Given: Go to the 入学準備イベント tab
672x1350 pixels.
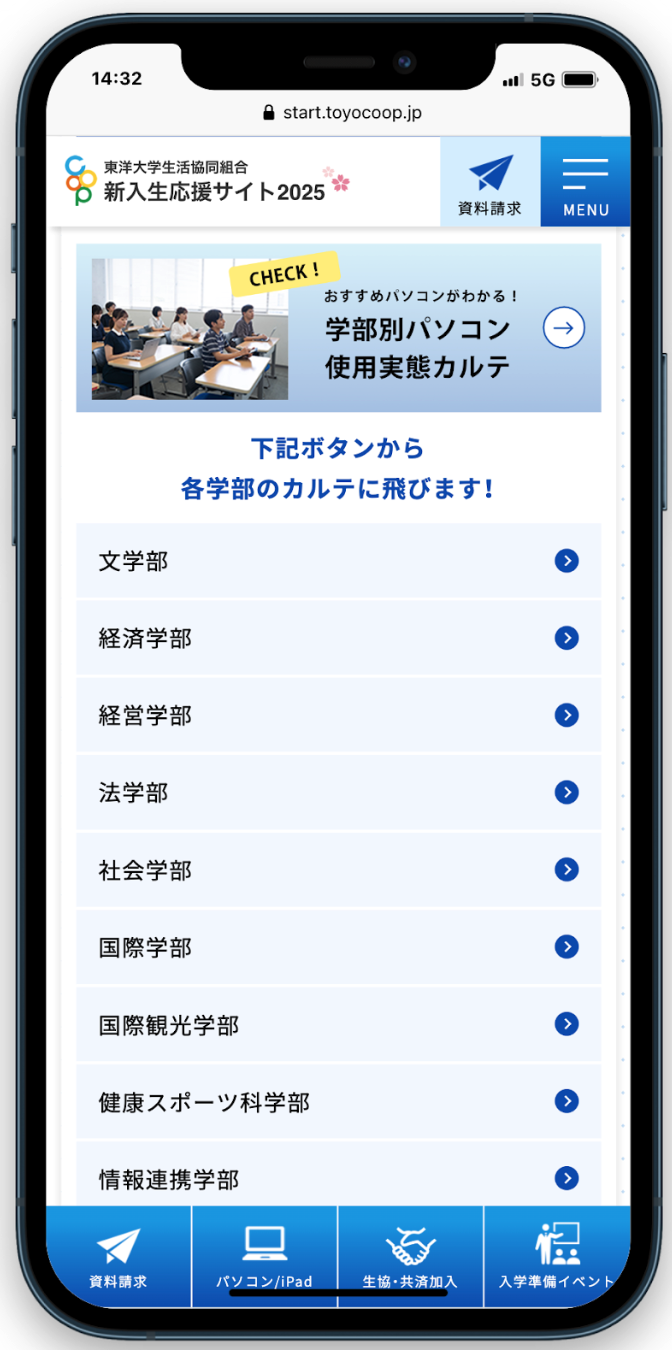Looking at the screenshot, I should (x=557, y=1257).
